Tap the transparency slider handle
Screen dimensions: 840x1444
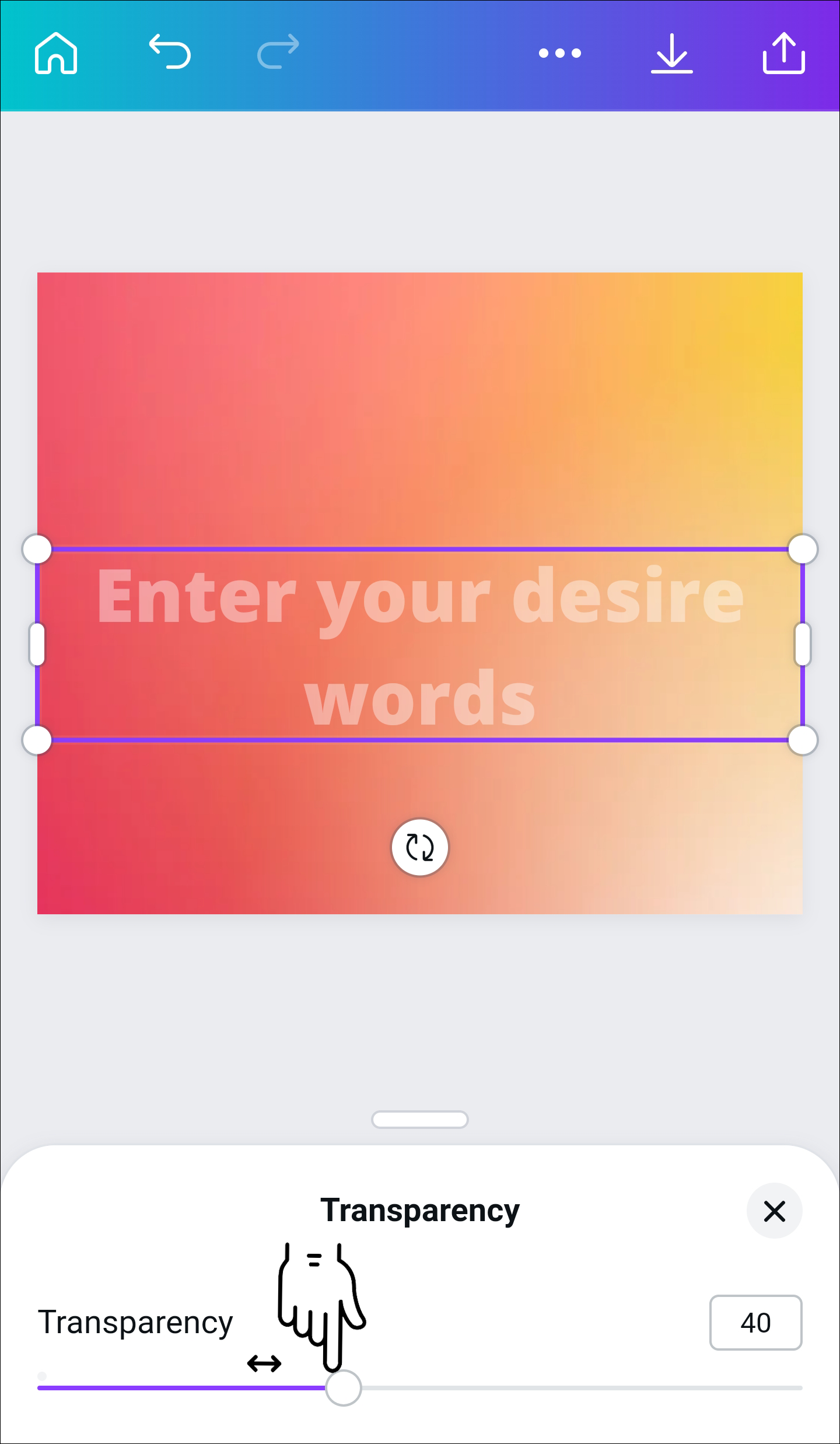click(344, 1388)
